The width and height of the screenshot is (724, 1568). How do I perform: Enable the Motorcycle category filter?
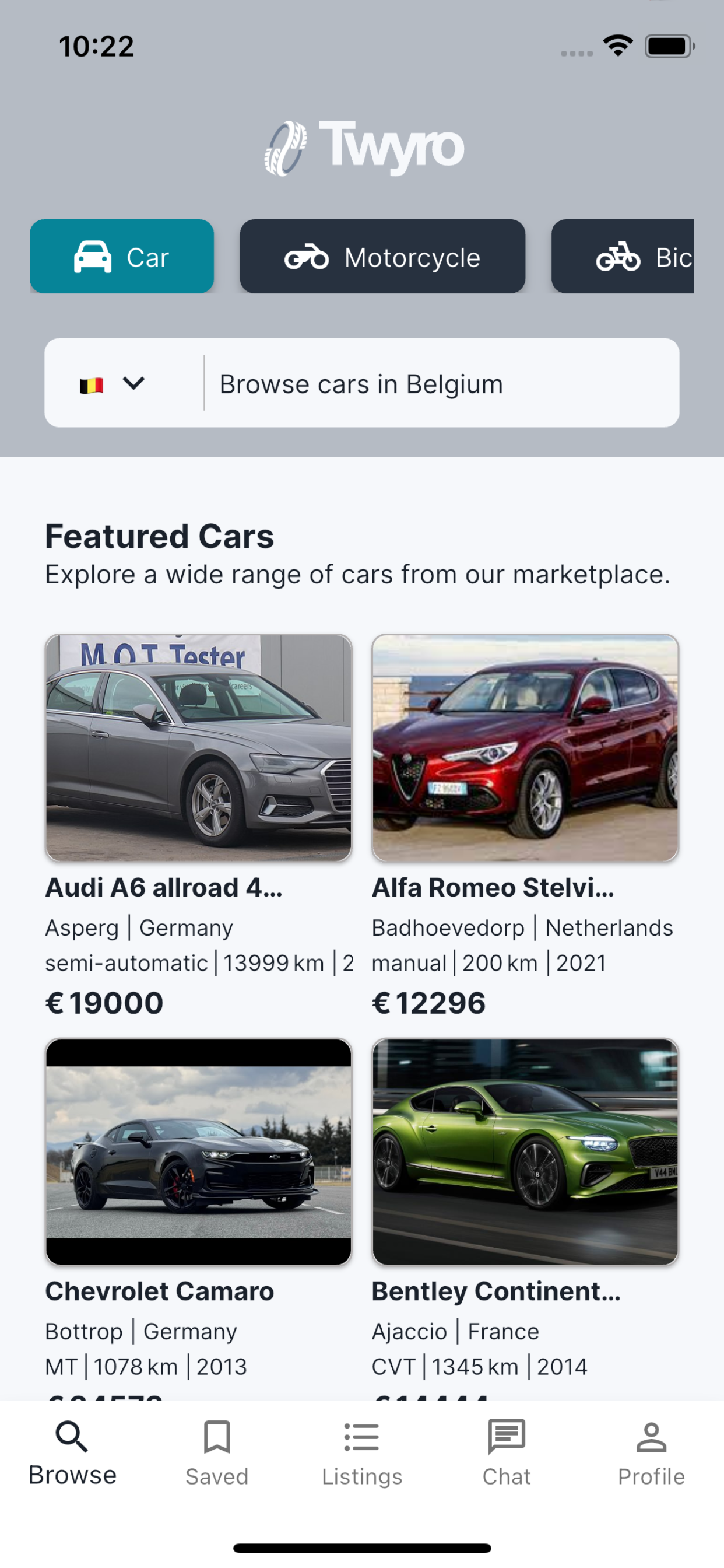point(384,256)
